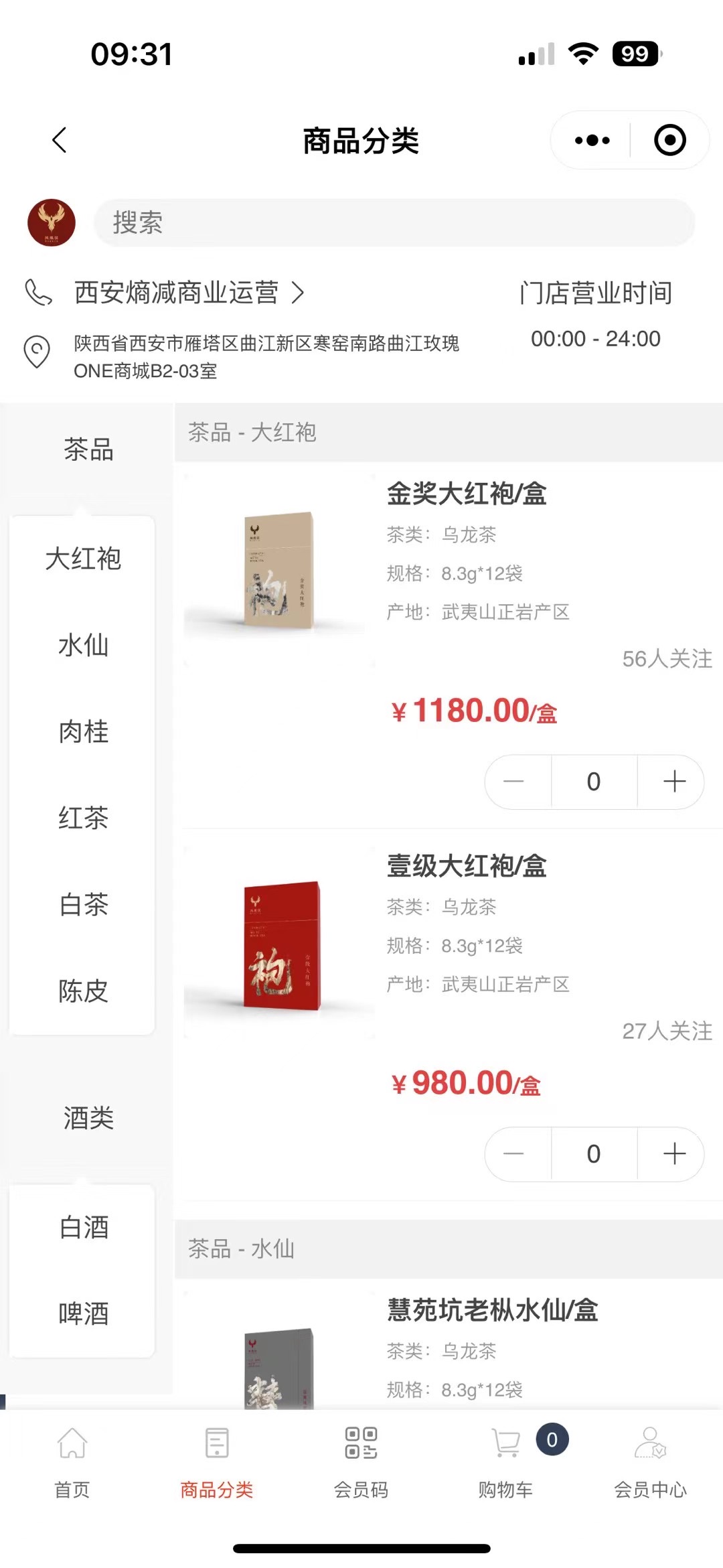This screenshot has height=1568, width=723.
Task: Go to the 会员中心 tab
Action: 650,1462
